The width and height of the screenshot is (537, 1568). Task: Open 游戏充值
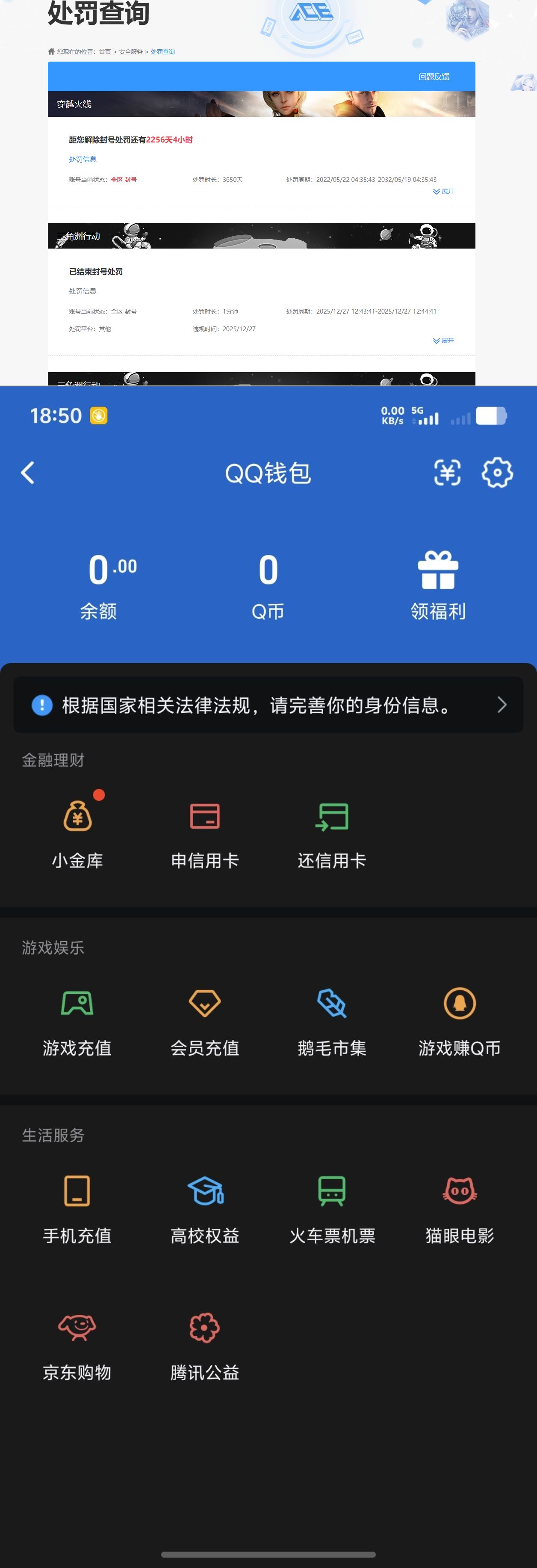77,1020
